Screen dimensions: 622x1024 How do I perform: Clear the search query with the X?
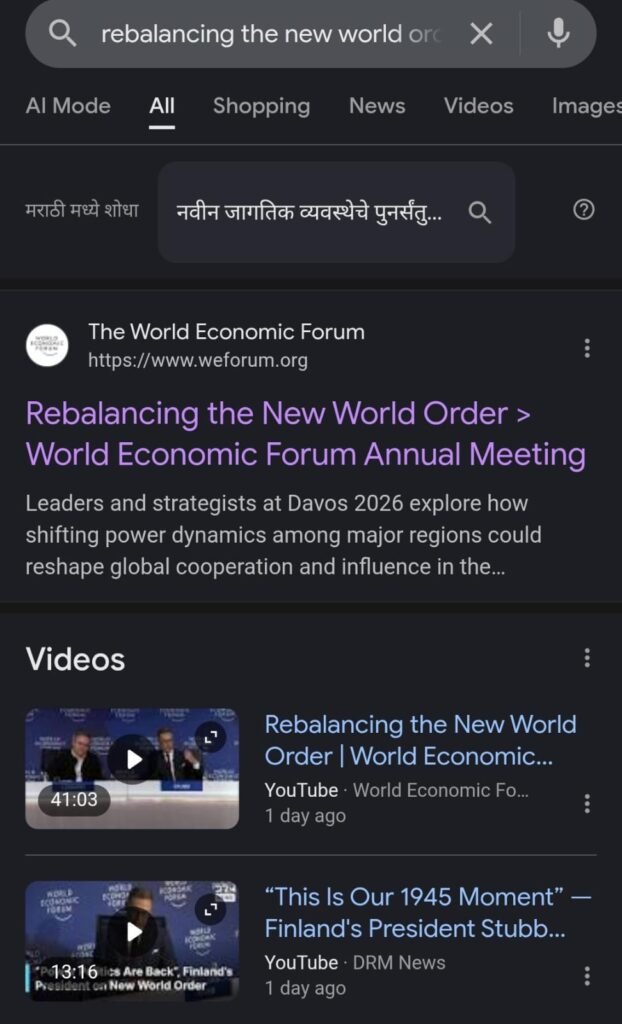coord(481,35)
